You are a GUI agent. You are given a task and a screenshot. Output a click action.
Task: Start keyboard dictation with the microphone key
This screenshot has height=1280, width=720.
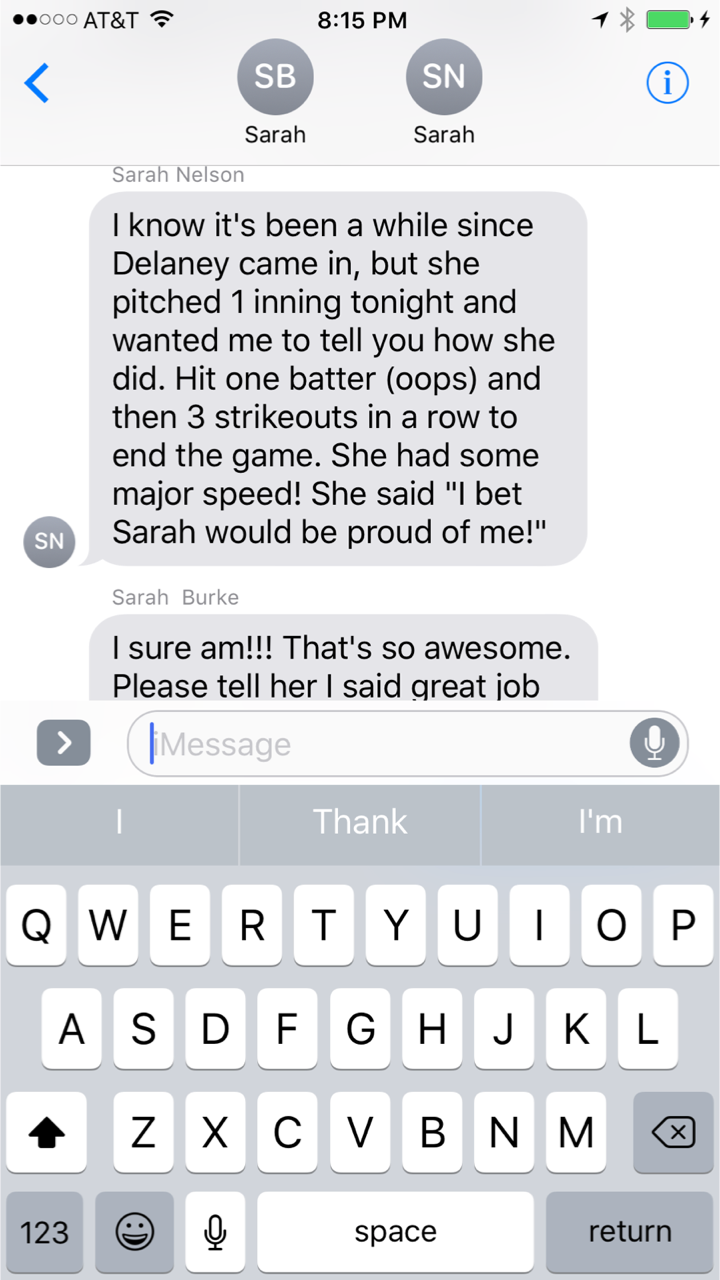tap(214, 1232)
